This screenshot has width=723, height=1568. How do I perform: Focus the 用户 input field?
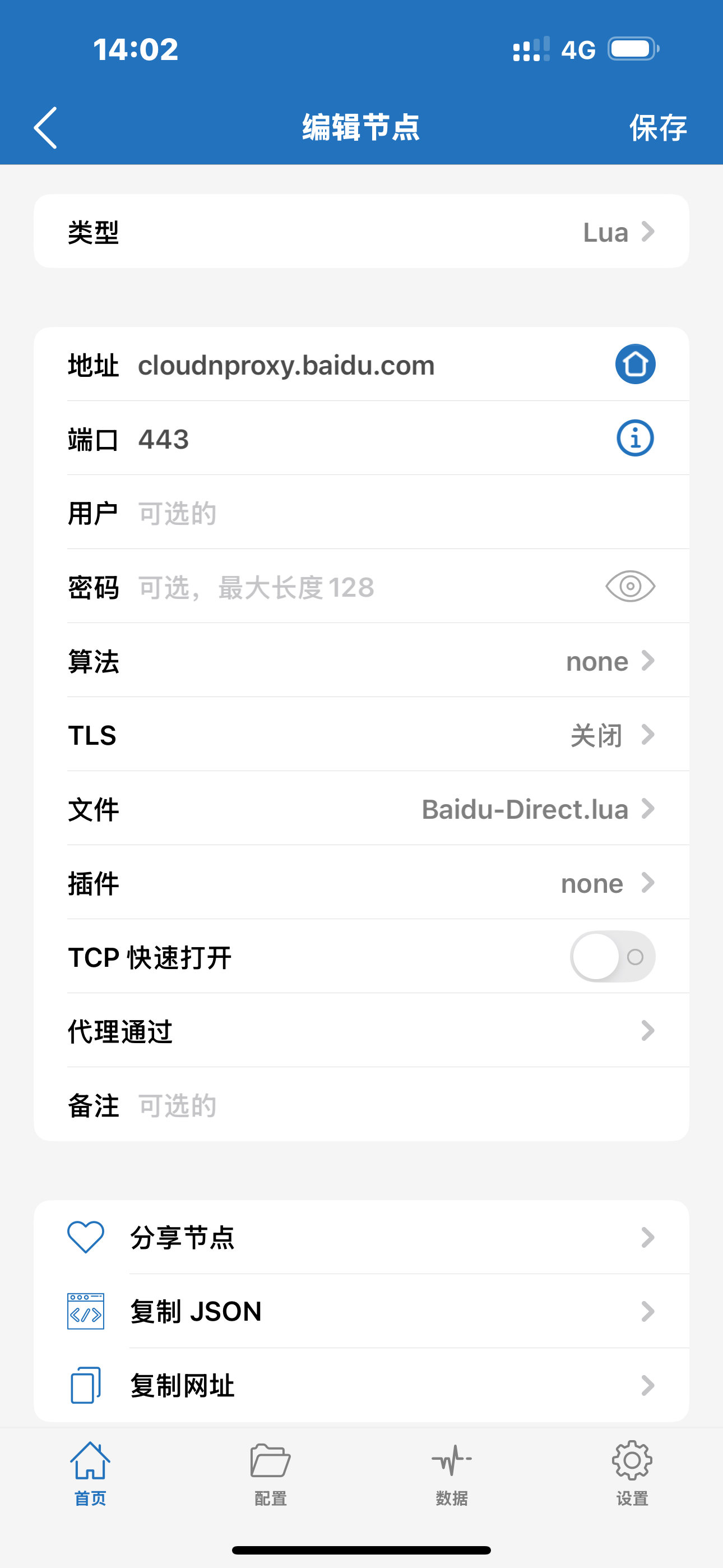pyautogui.click(x=365, y=513)
